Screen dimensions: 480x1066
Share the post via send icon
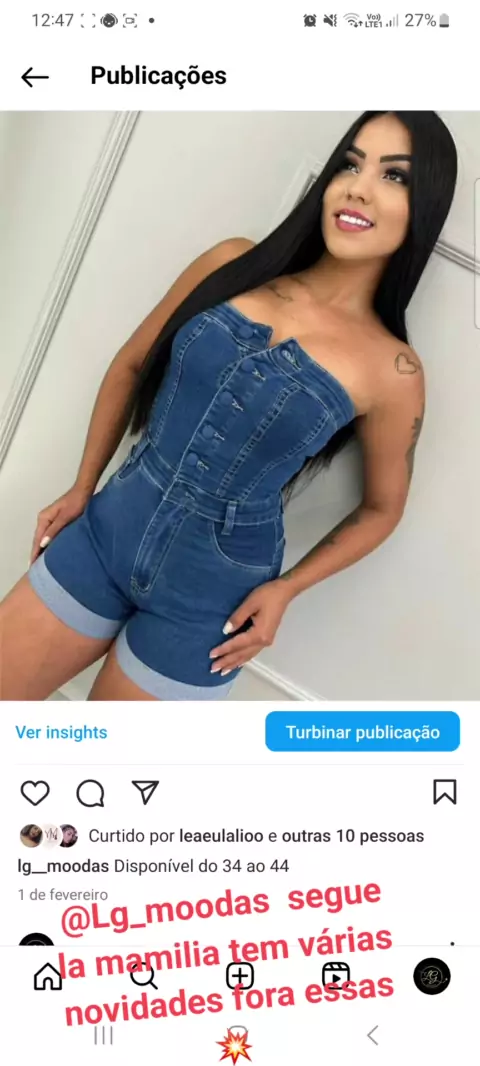(145, 792)
